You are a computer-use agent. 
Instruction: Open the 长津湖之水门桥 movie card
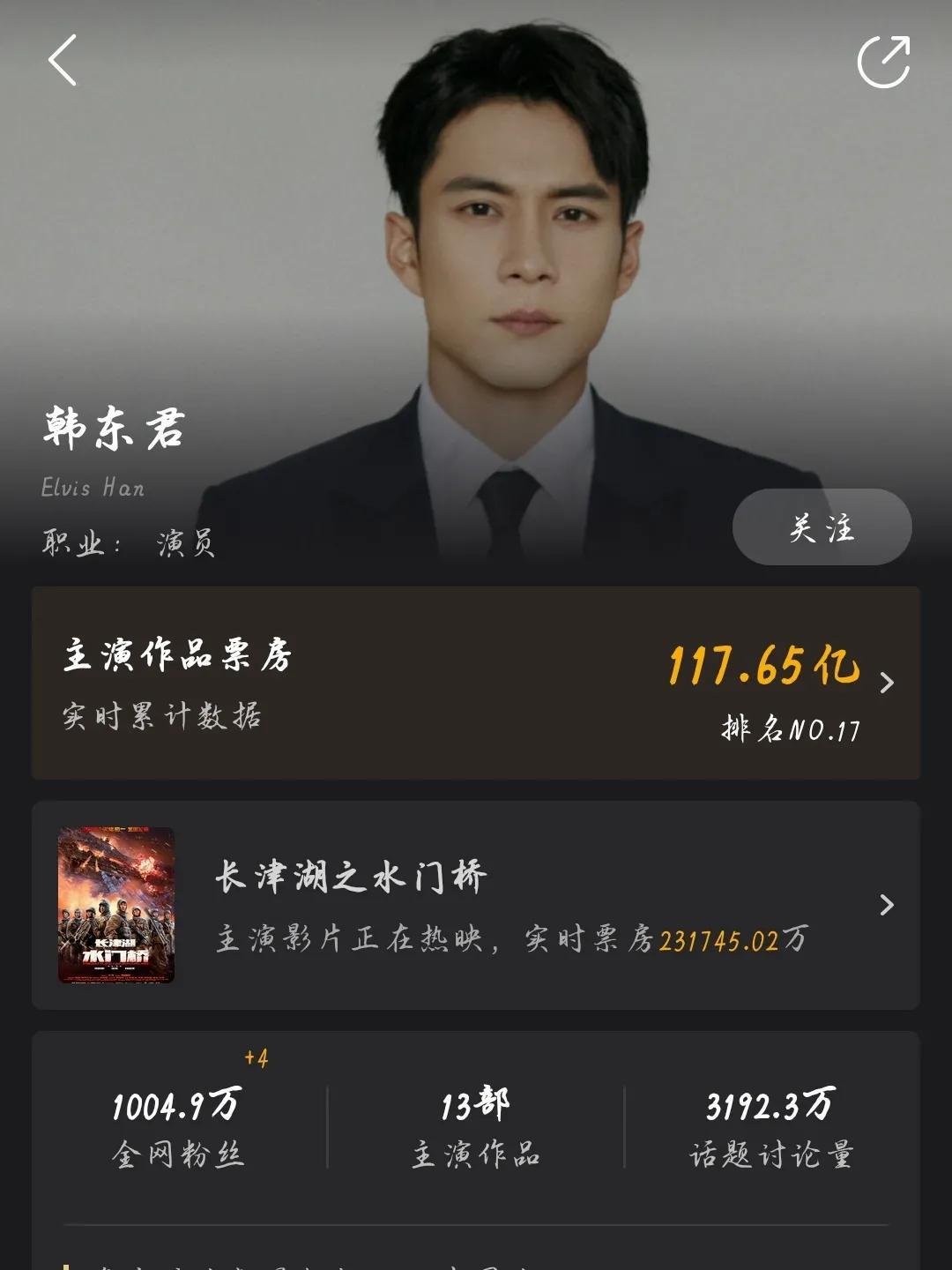coord(476,905)
